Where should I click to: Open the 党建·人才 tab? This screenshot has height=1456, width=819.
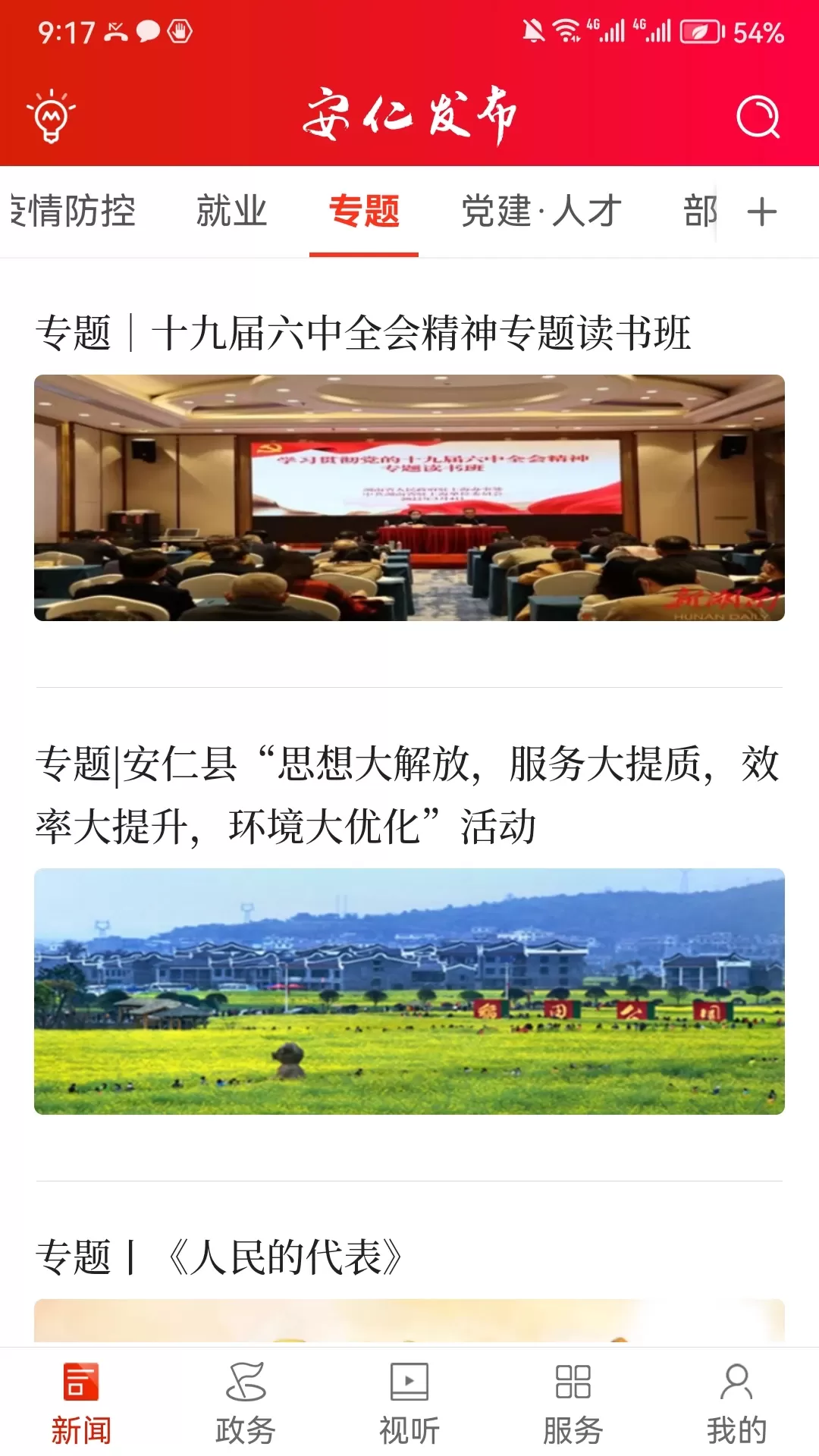541,211
